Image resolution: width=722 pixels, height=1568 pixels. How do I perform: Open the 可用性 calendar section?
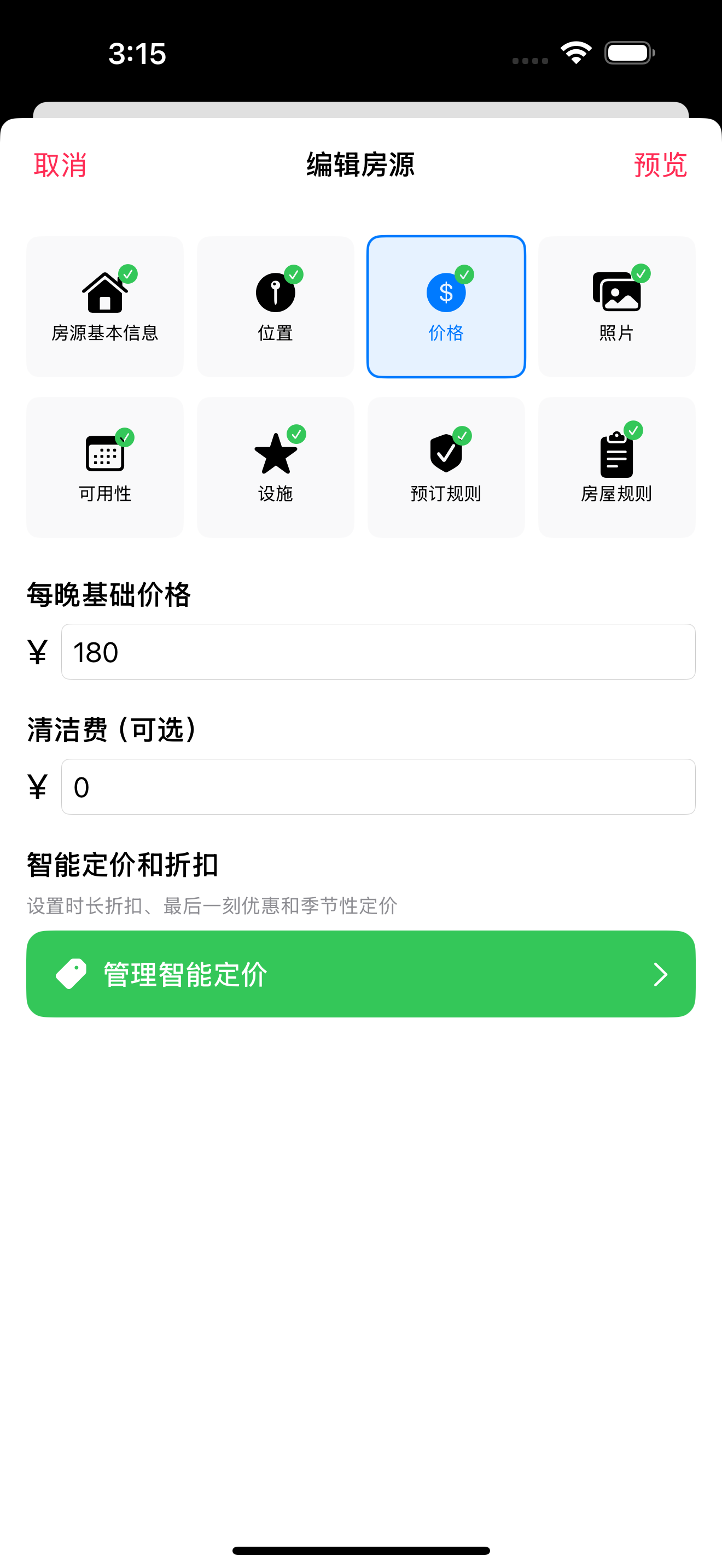104,467
